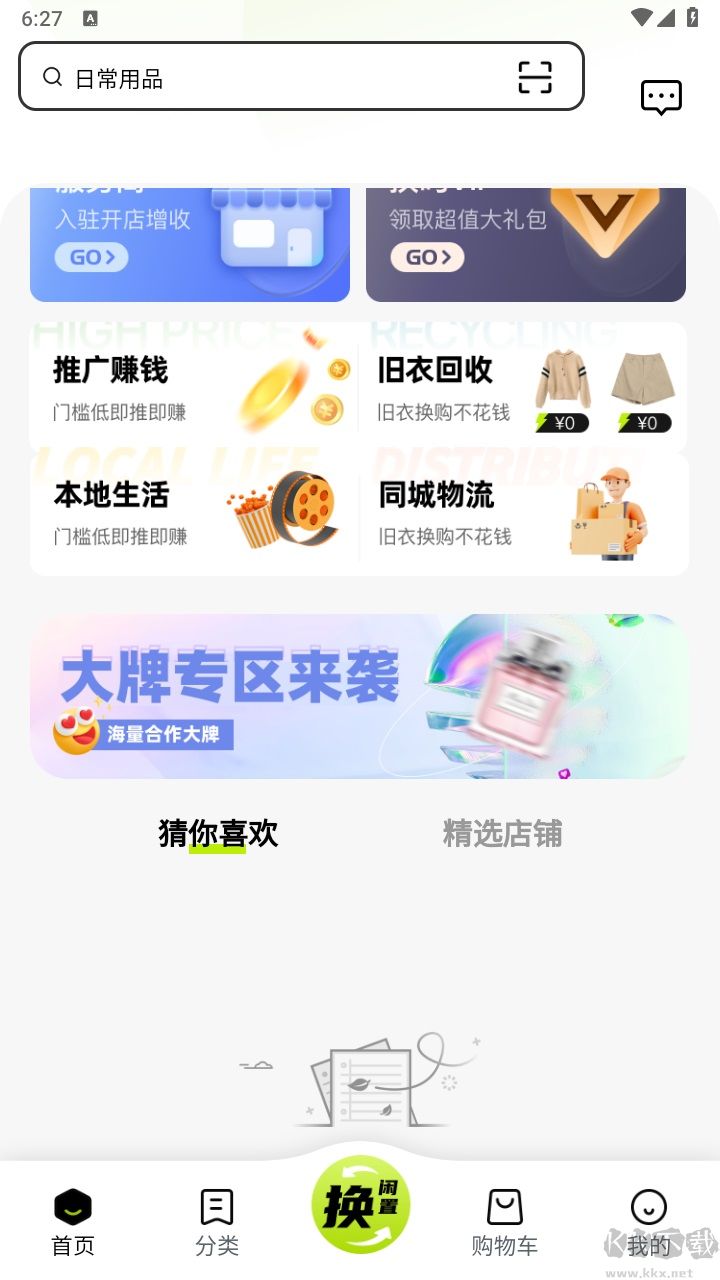This screenshot has height=1280, width=720.
Task: Select the 猜你喜欢 tab
Action: pyautogui.click(x=218, y=833)
